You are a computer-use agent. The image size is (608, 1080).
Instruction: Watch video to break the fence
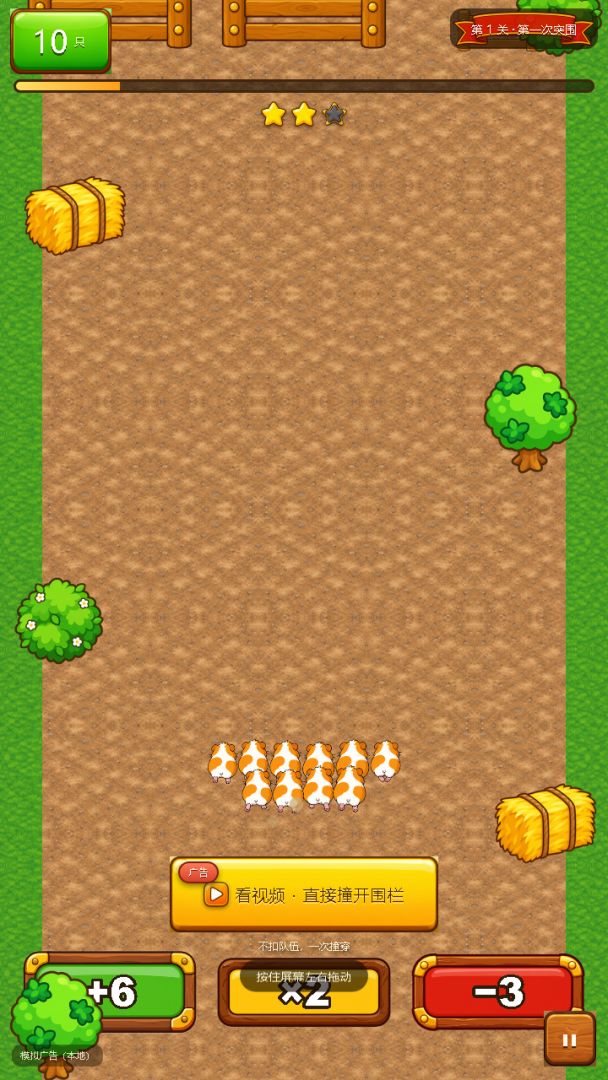[304, 894]
